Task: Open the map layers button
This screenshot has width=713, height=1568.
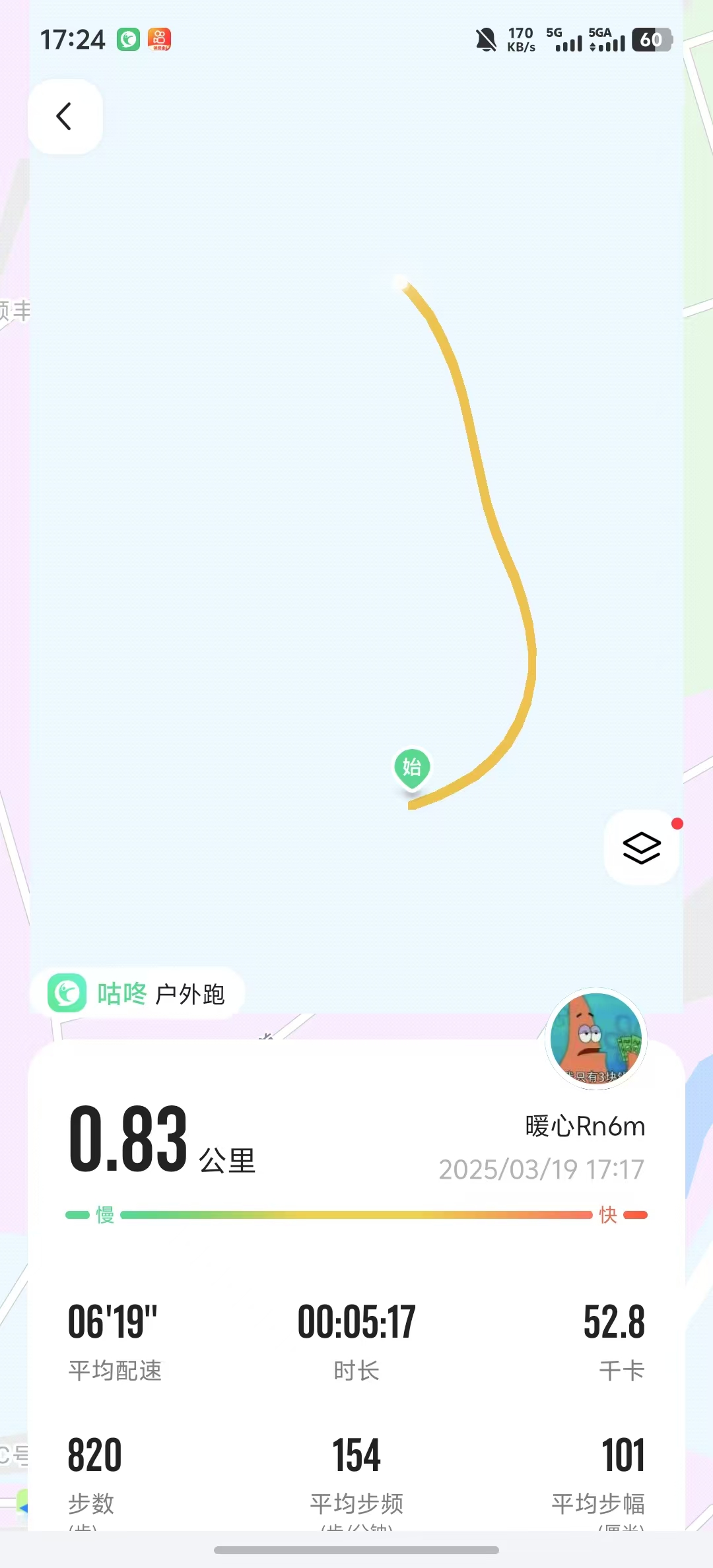Action: point(641,847)
